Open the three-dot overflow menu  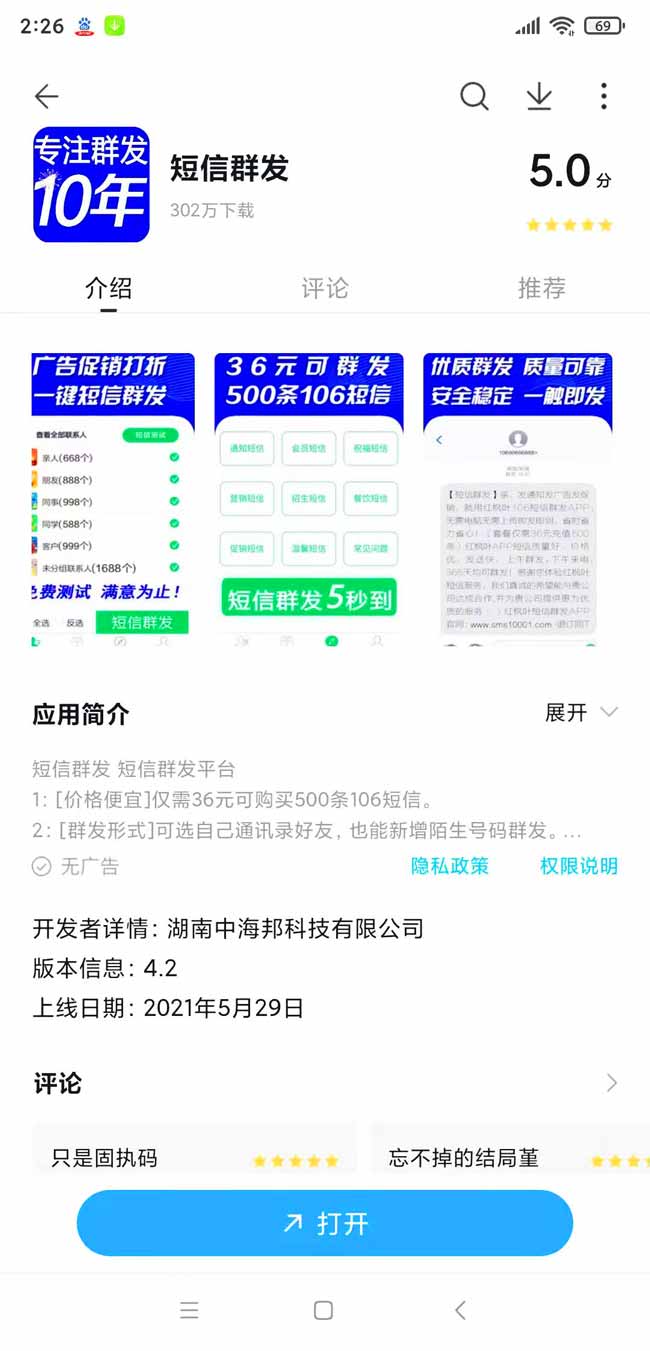tap(604, 96)
